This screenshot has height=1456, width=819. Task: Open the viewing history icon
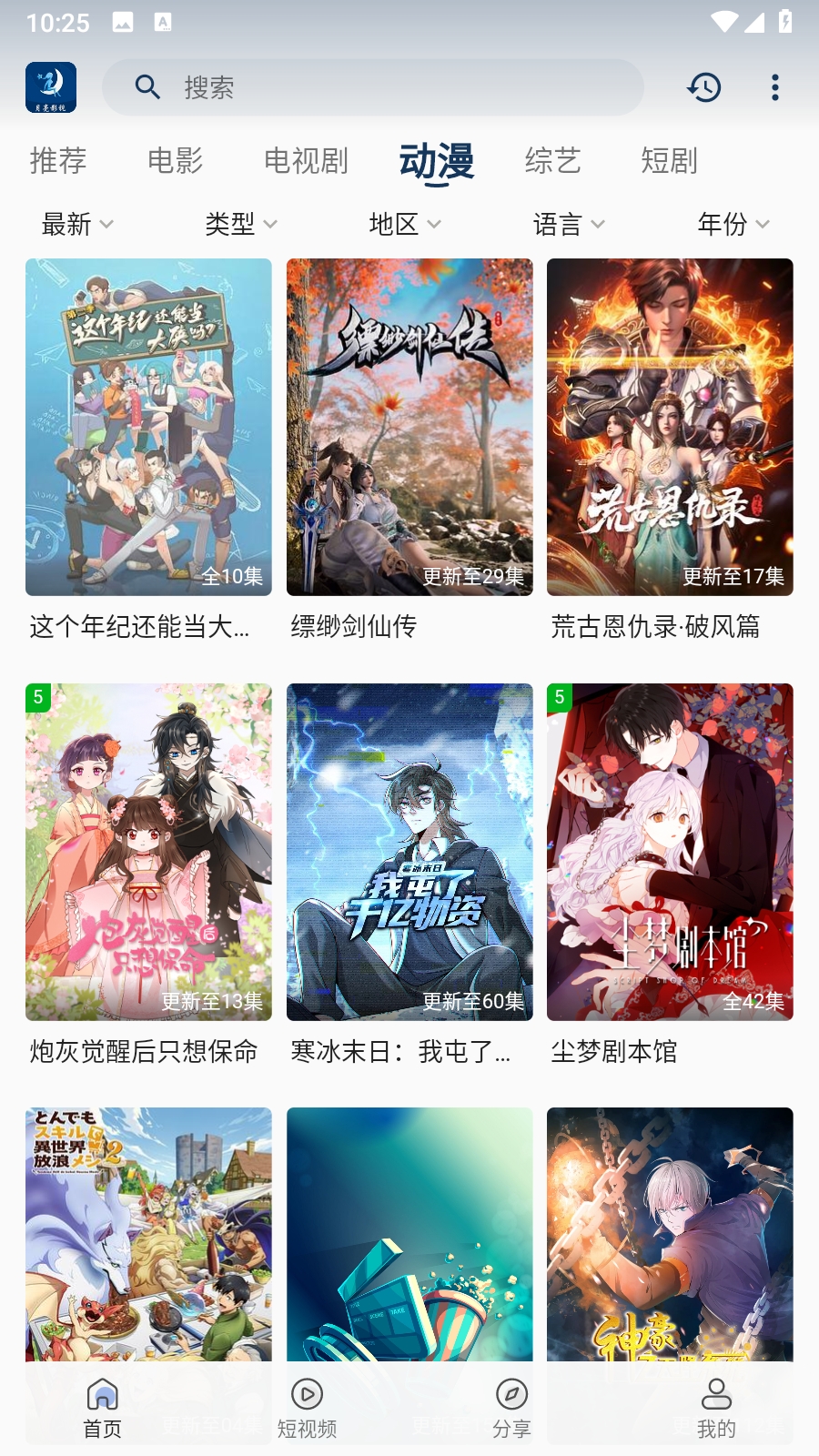[703, 87]
